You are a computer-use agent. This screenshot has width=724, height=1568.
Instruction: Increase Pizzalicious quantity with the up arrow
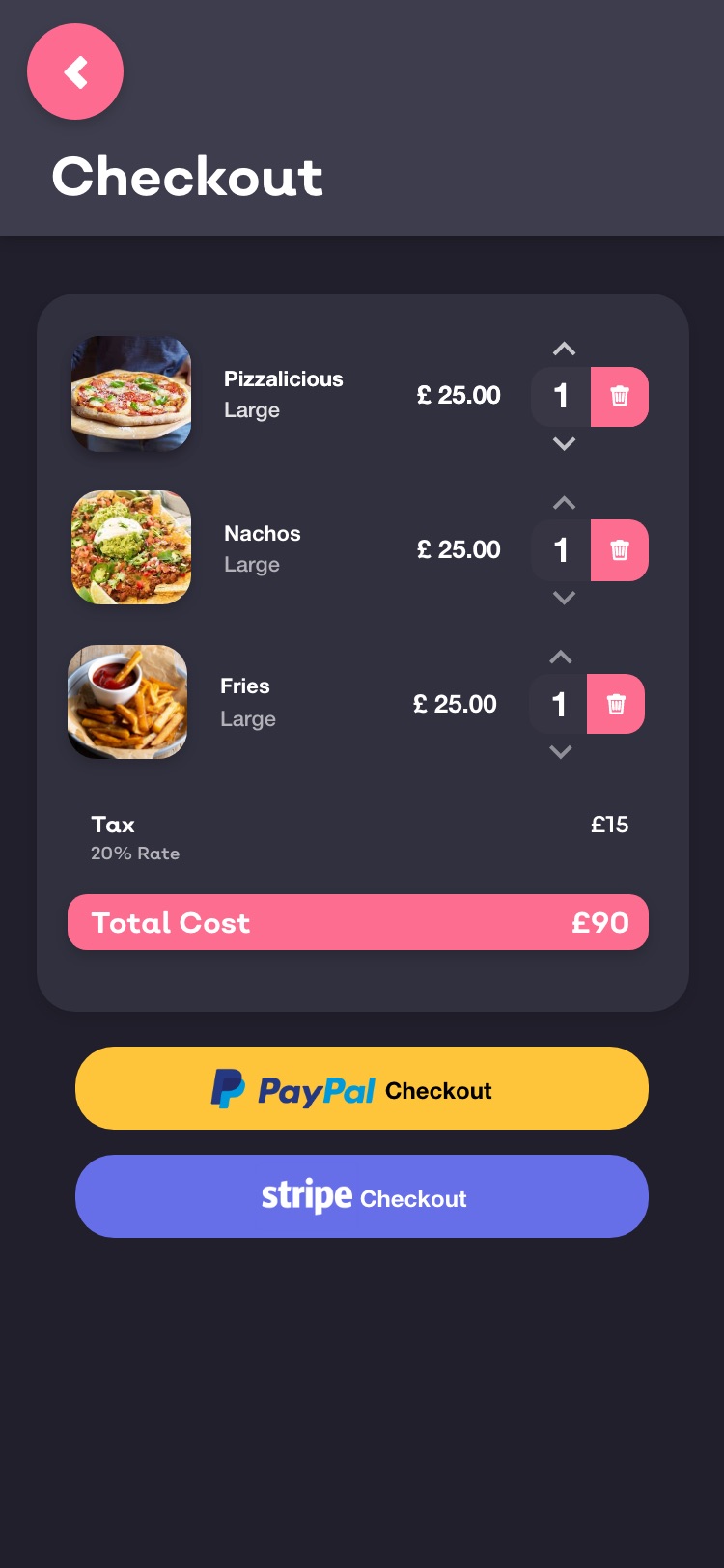pyautogui.click(x=564, y=349)
